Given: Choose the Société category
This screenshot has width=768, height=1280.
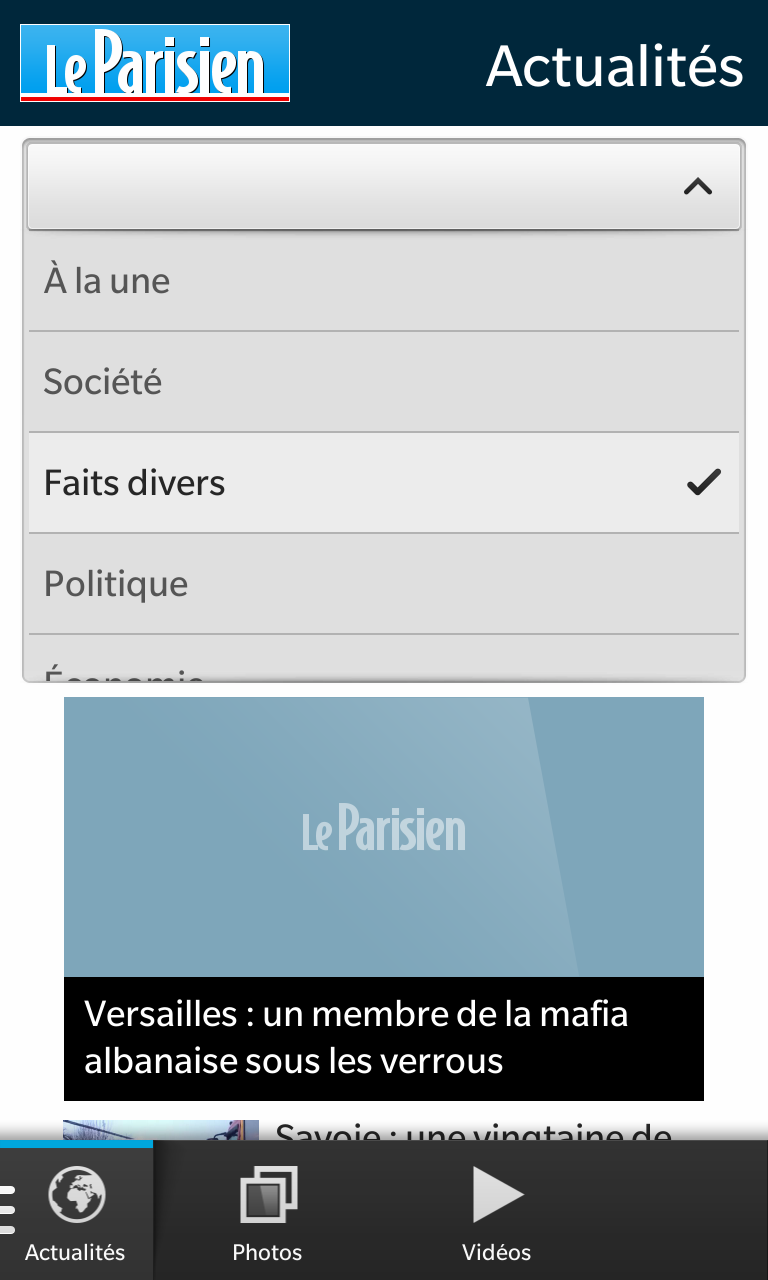Looking at the screenshot, I should (x=384, y=382).
